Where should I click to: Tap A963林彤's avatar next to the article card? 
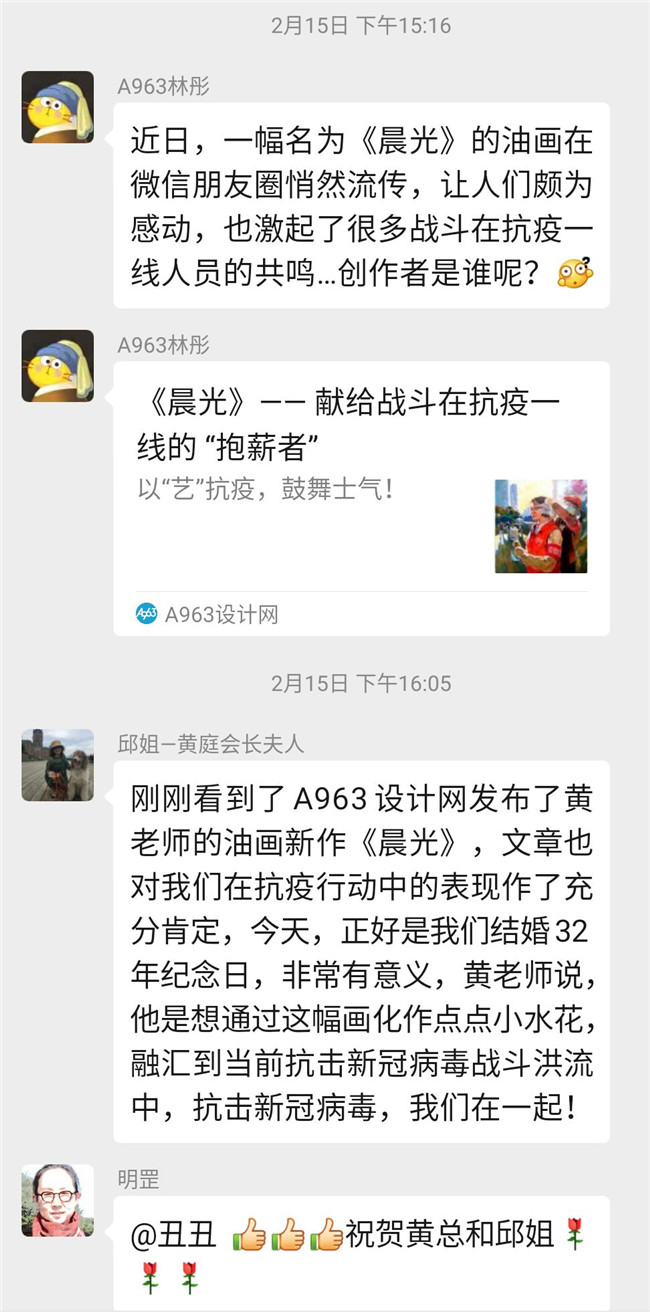(58, 366)
